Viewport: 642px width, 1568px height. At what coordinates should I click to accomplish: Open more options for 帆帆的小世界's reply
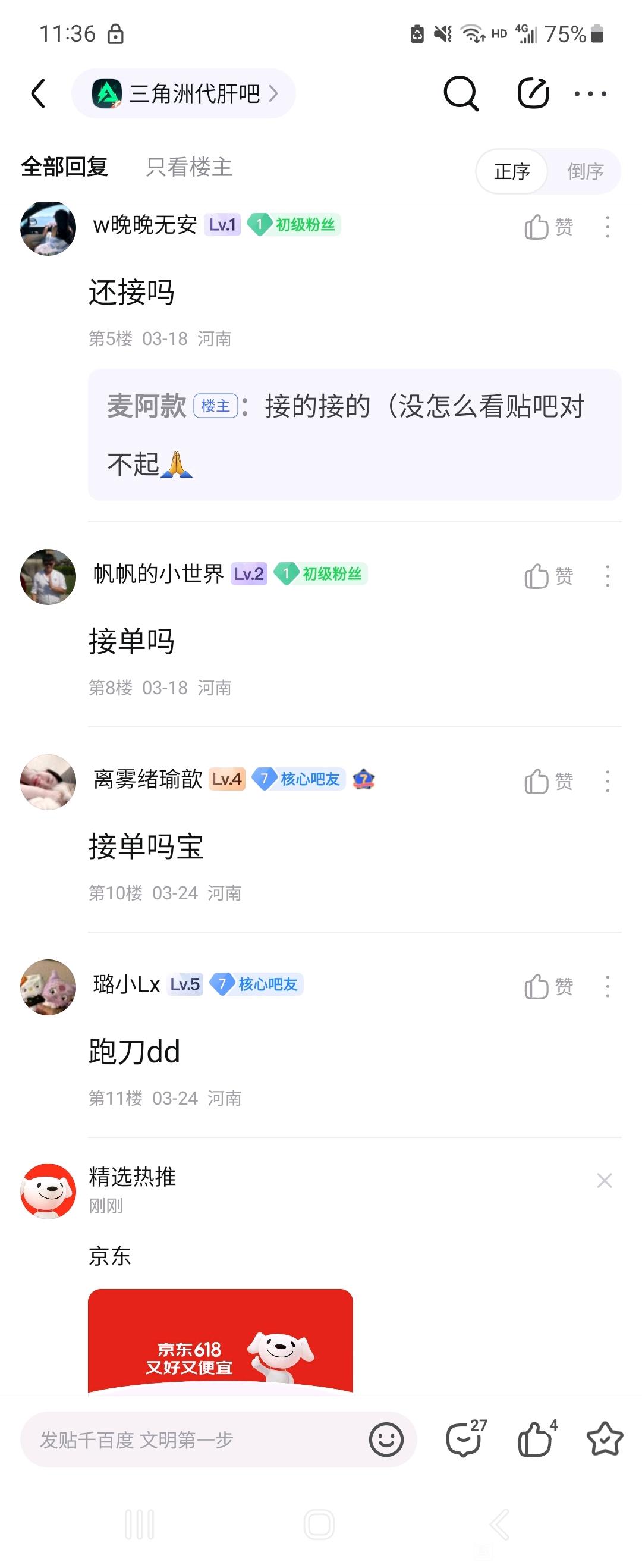[x=608, y=576]
